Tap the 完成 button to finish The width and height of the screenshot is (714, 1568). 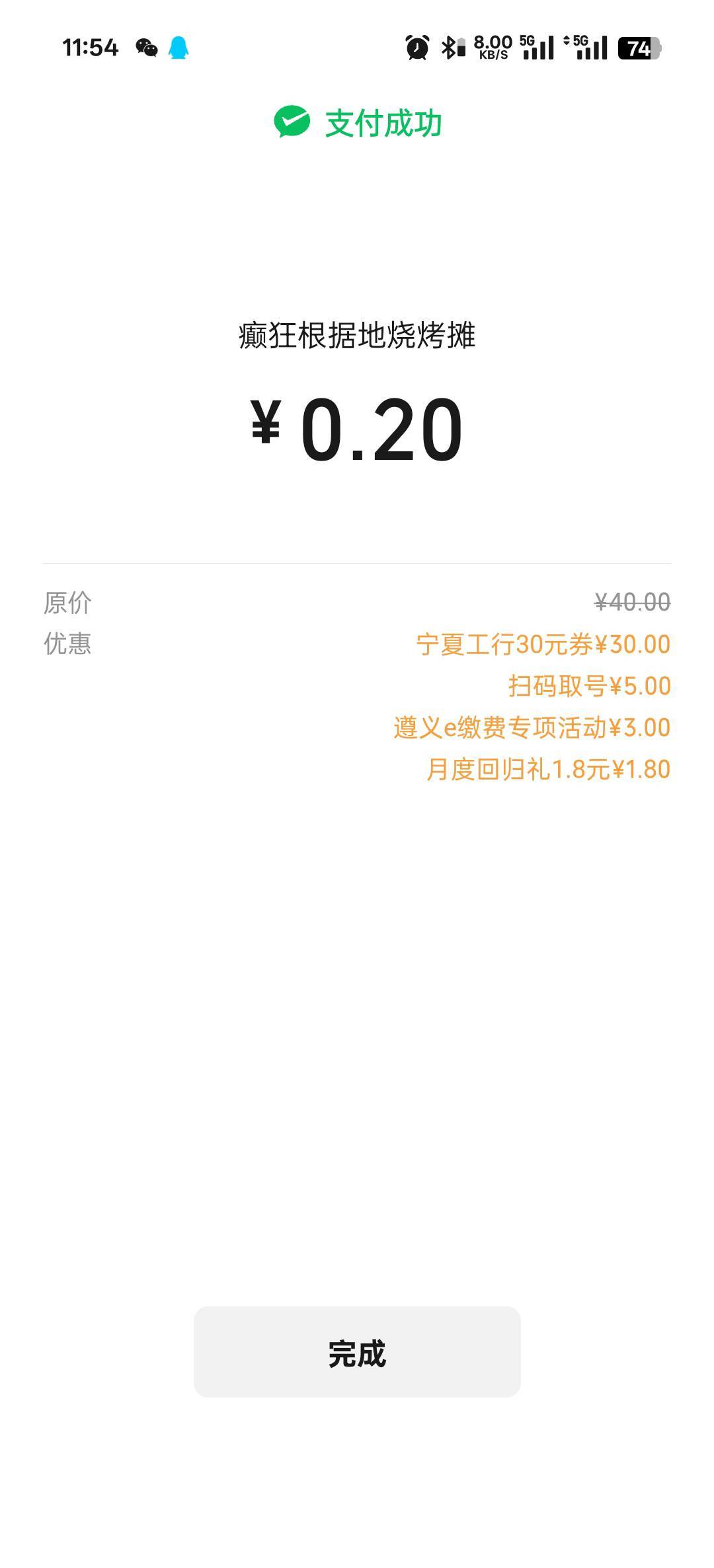357,1353
